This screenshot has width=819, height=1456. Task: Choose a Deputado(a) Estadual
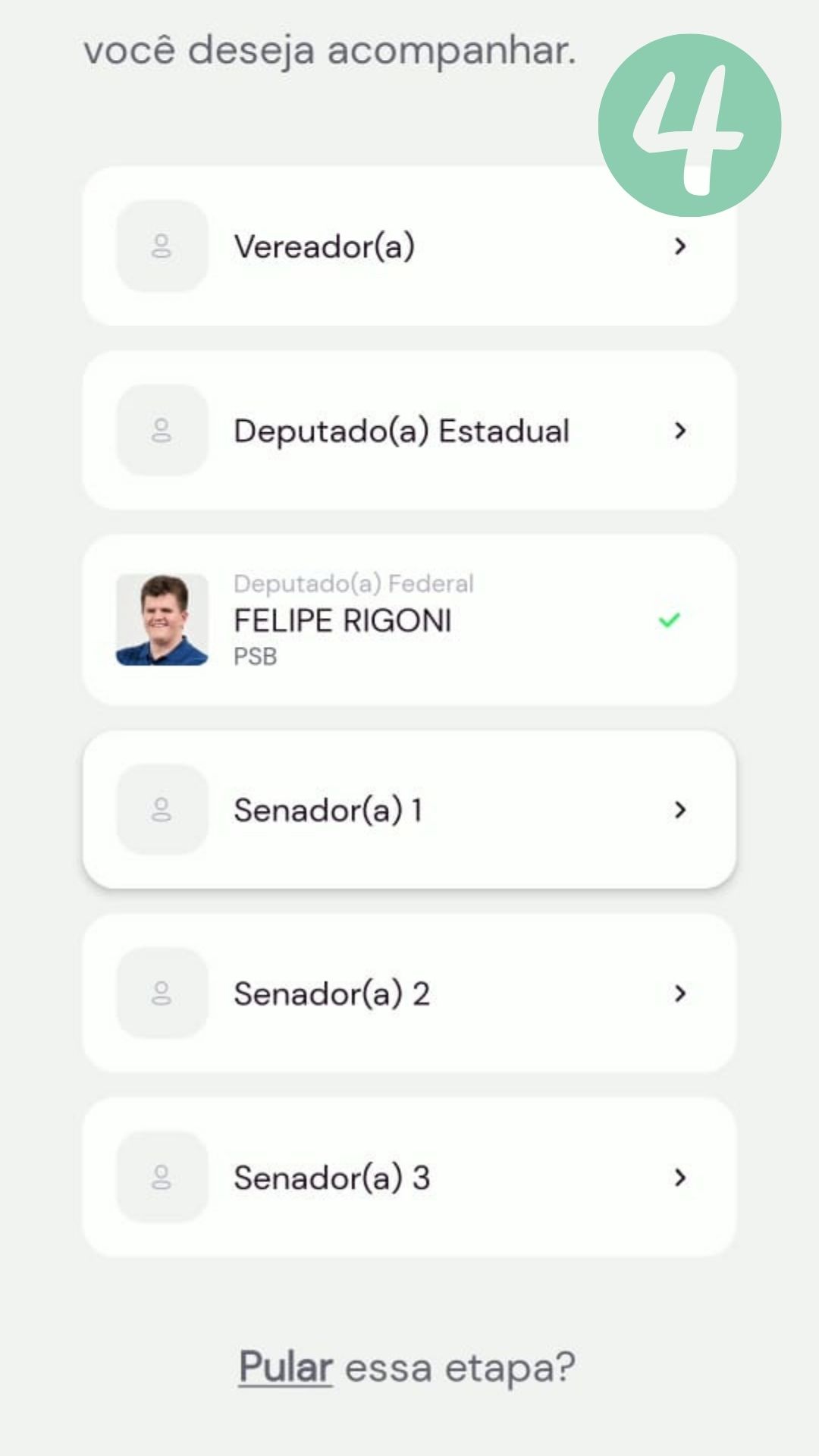click(x=408, y=431)
